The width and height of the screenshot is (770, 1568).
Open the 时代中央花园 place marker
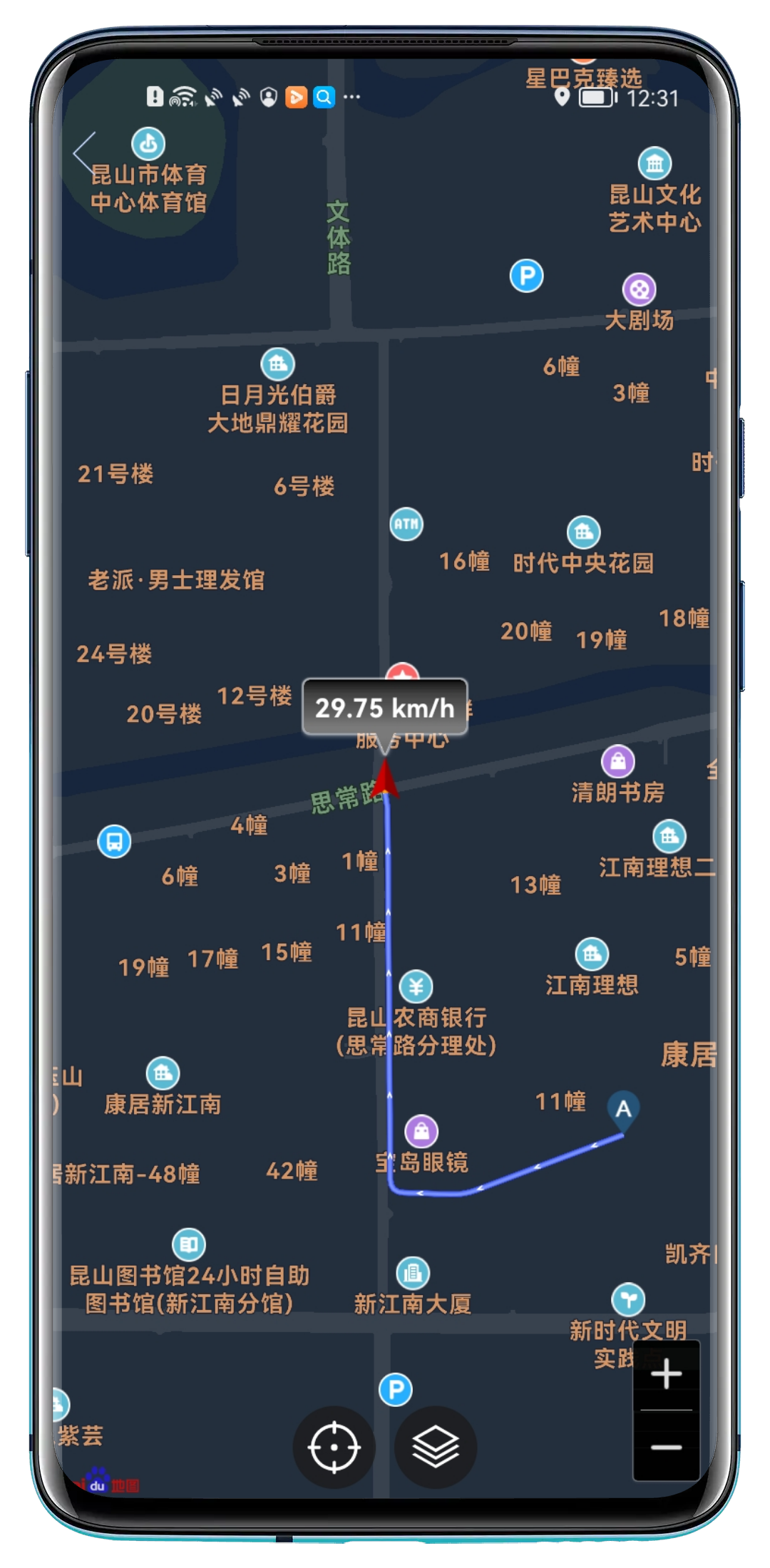coord(583,532)
